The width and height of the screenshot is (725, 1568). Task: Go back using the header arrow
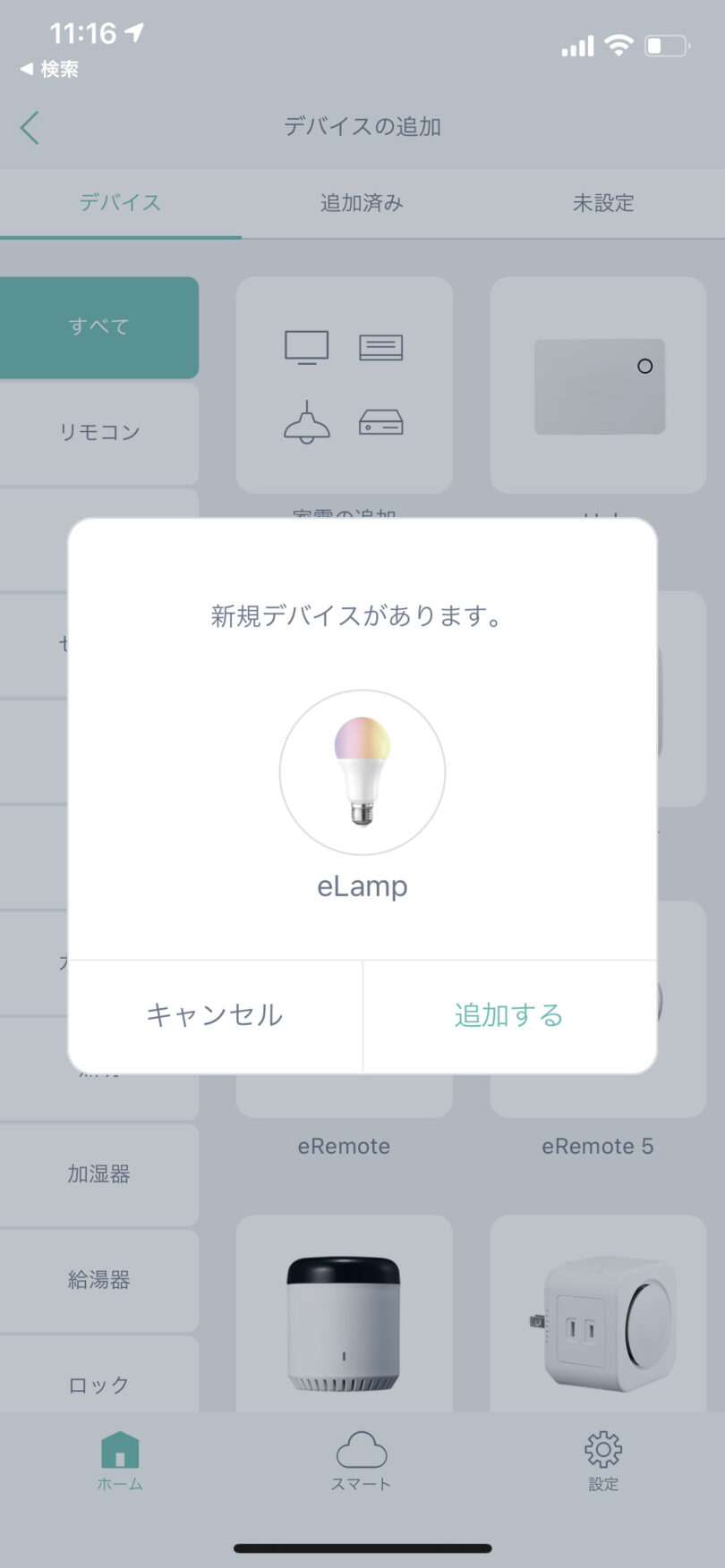coord(30,127)
